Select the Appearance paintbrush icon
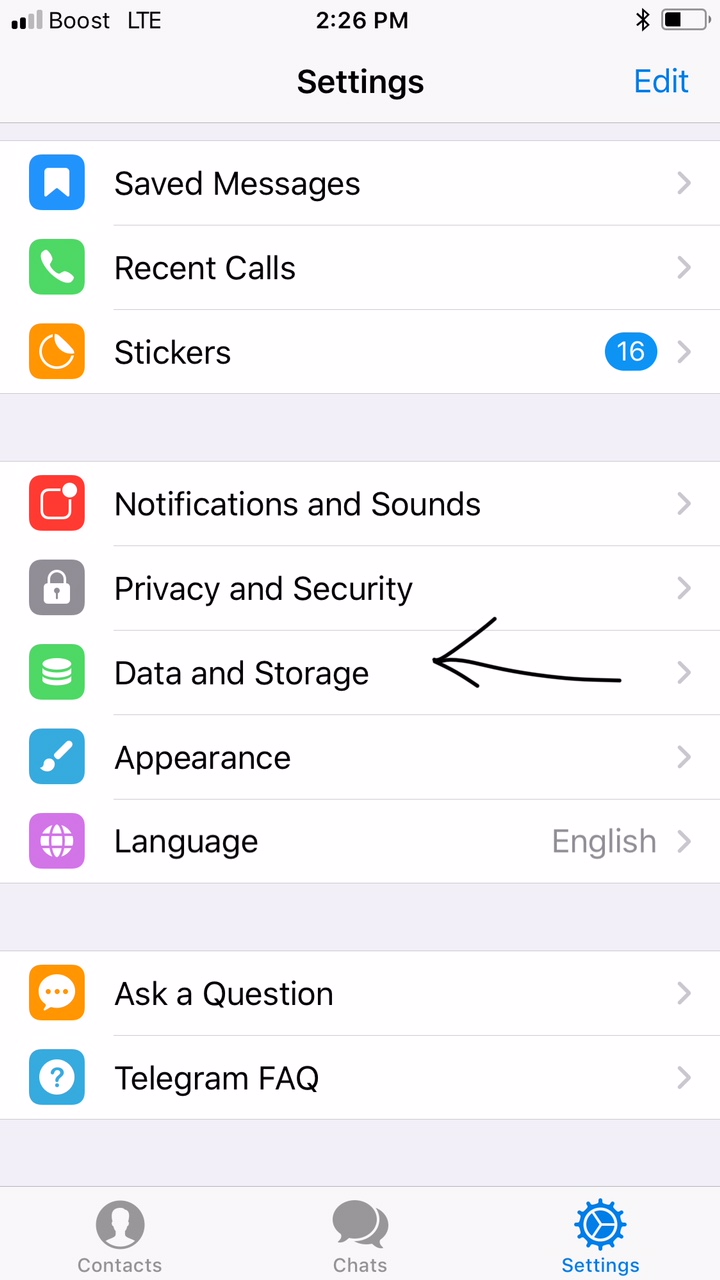720x1280 pixels. pos(57,757)
